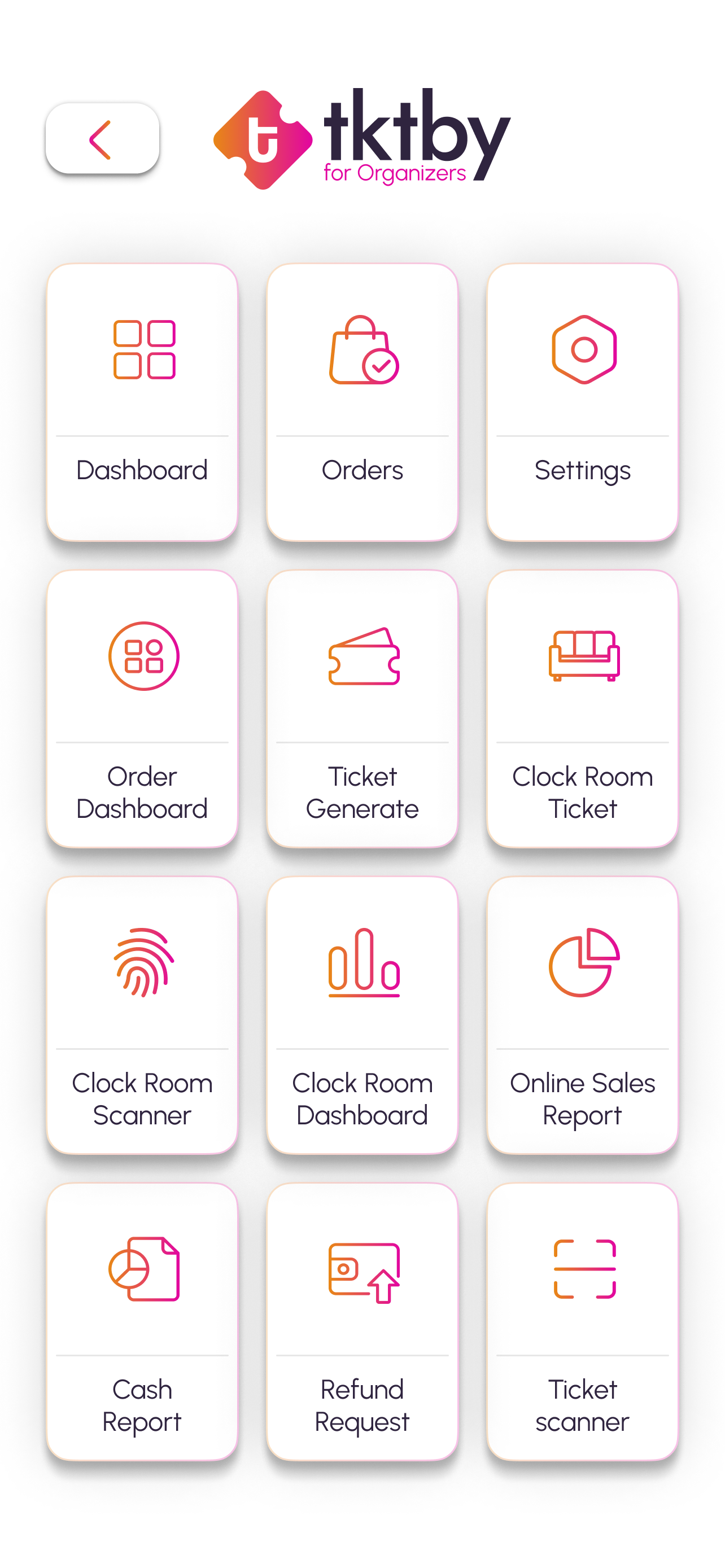
Task: Go back using the arrow button
Action: click(x=102, y=139)
